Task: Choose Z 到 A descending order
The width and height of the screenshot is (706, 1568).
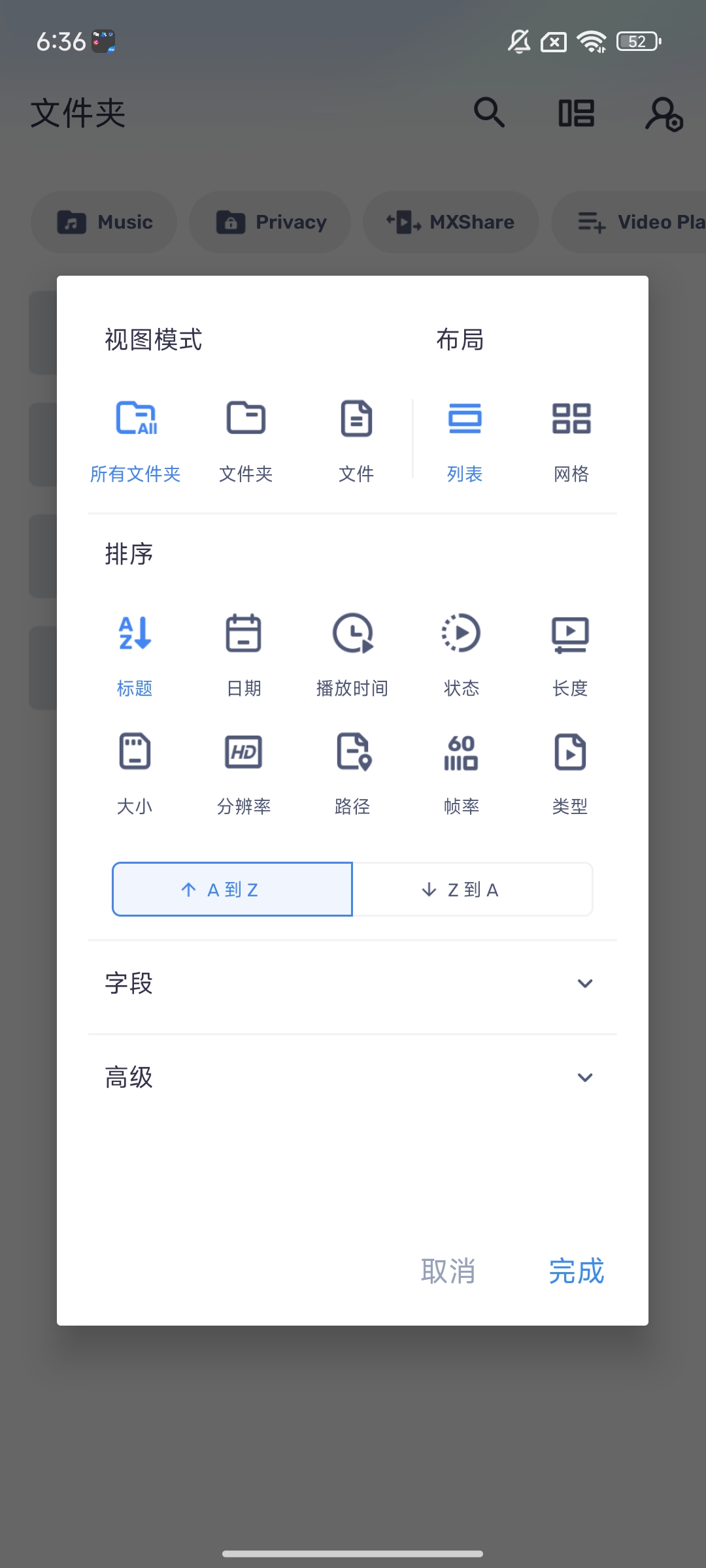Action: point(473,889)
